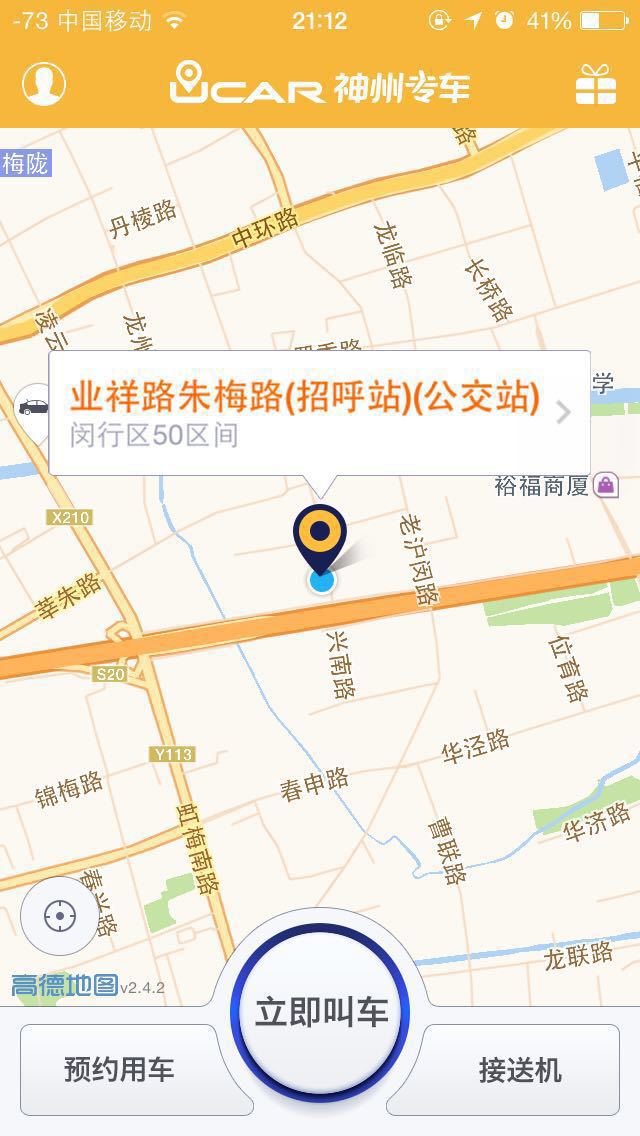Image resolution: width=640 pixels, height=1136 pixels.
Task: Open pickup location 业祥路朱梅路 details
Action: coord(320,412)
